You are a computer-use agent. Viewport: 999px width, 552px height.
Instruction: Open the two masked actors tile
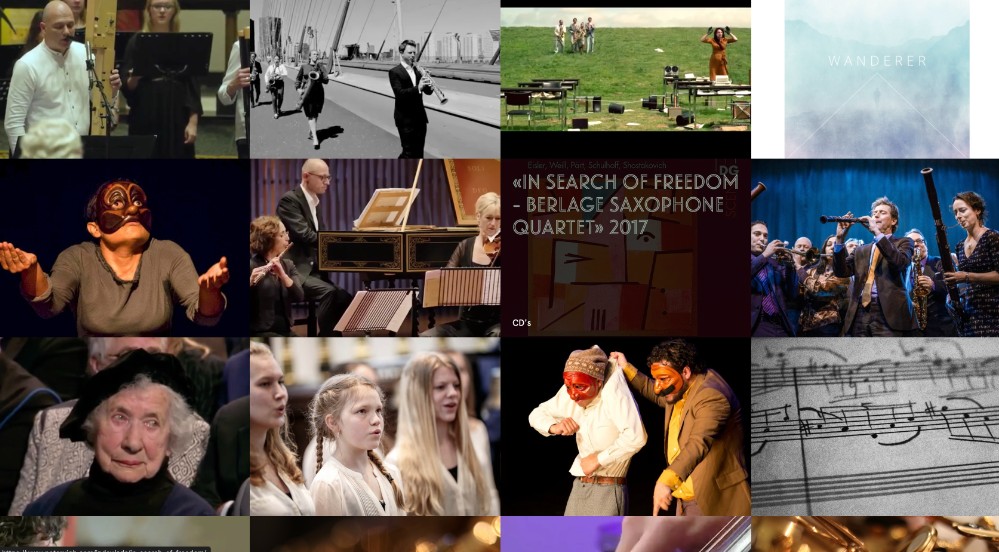point(625,425)
